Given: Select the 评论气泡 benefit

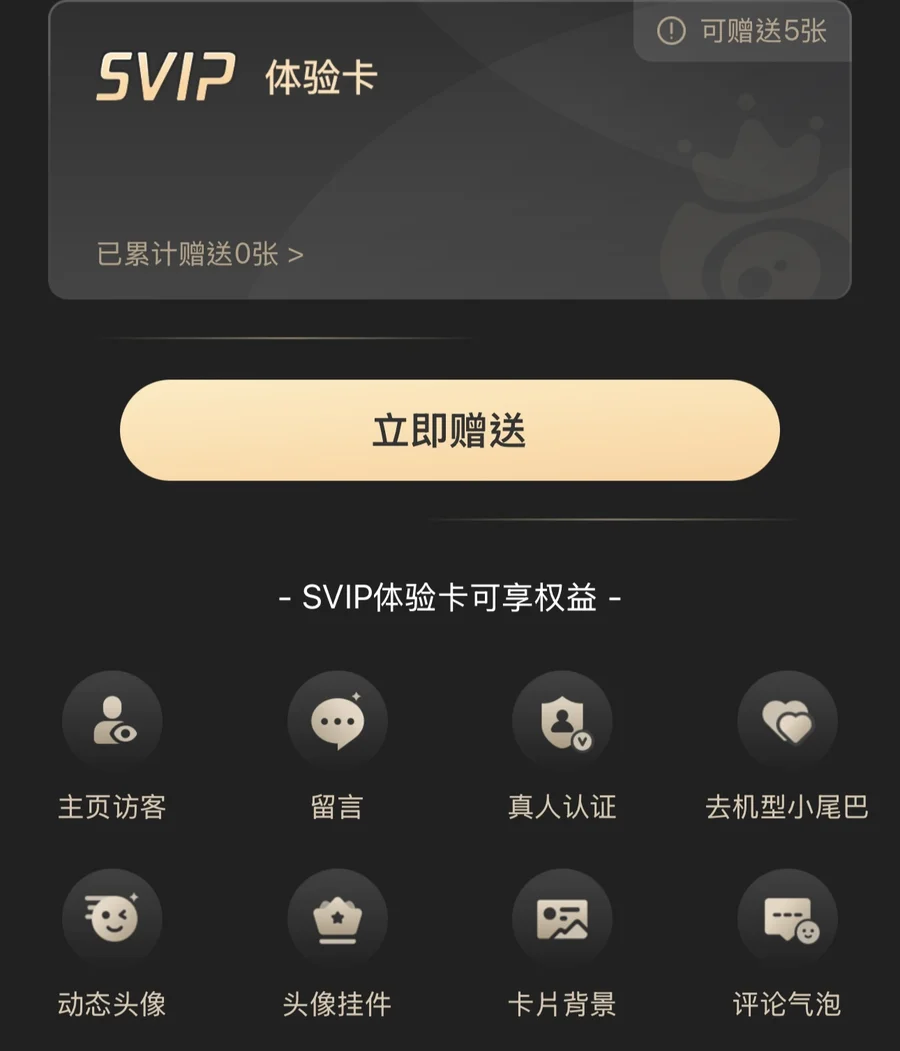Looking at the screenshot, I should [787, 918].
